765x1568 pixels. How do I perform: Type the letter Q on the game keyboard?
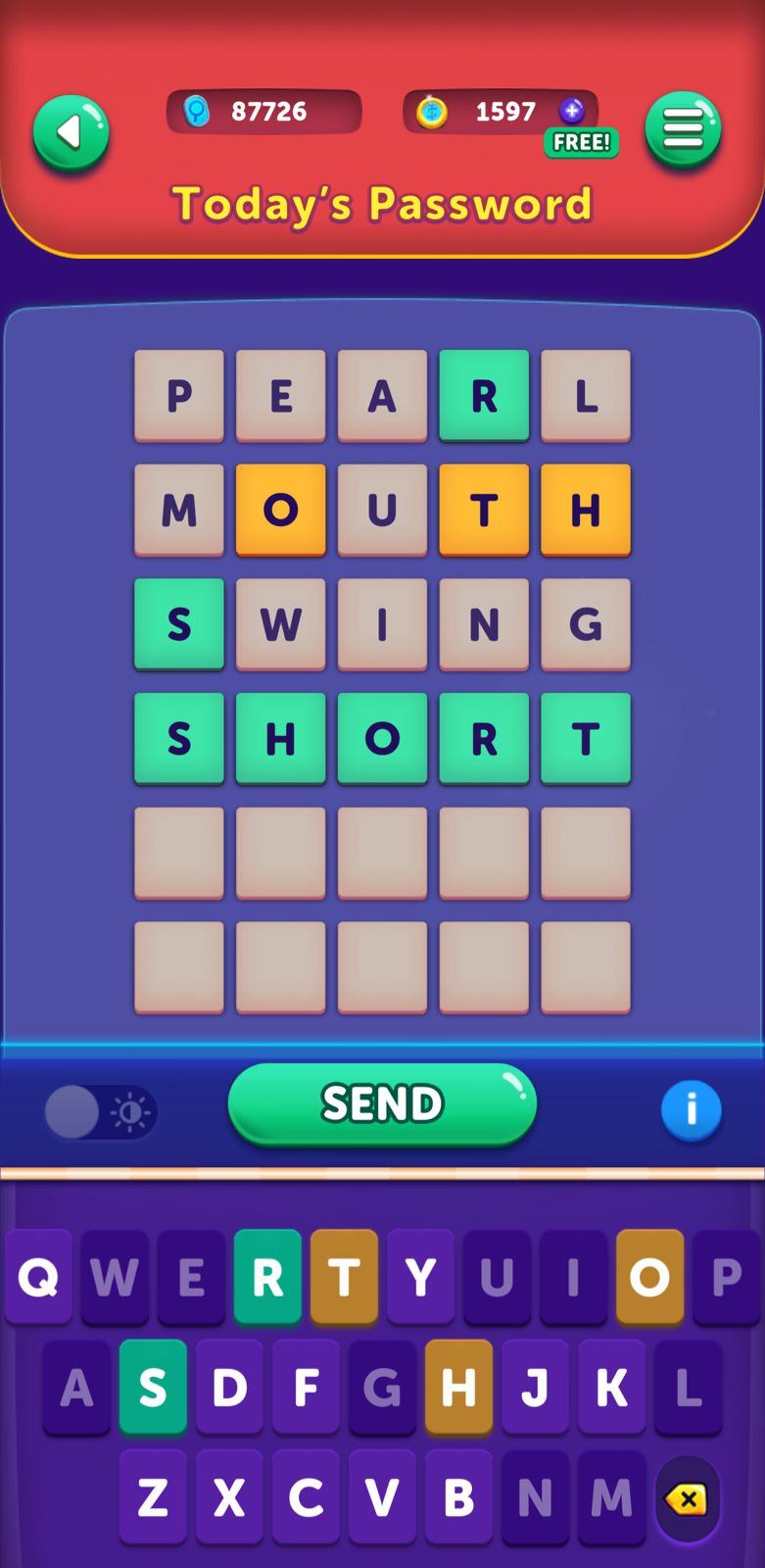[39, 1277]
